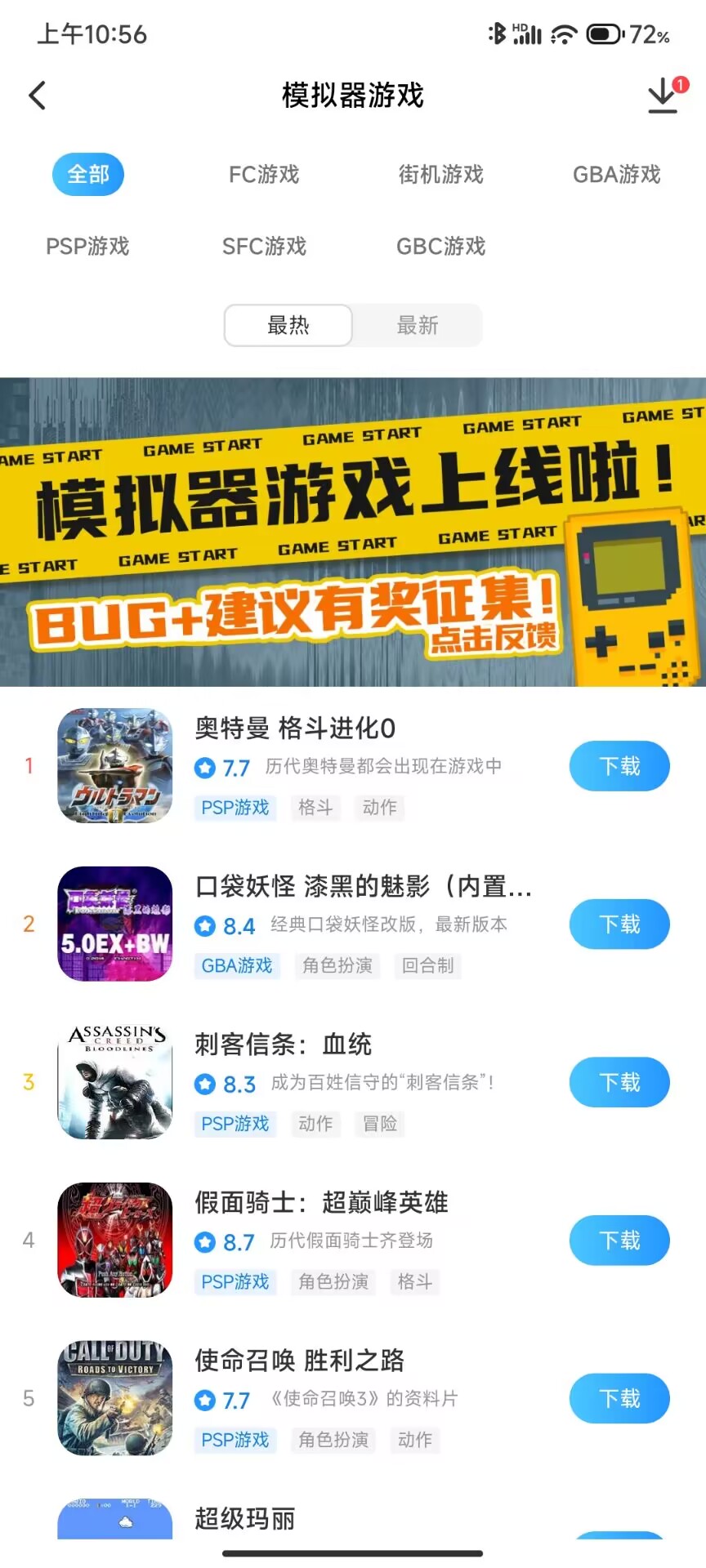Switch to 街机游戏 category
The image size is (706, 1568).
click(440, 175)
